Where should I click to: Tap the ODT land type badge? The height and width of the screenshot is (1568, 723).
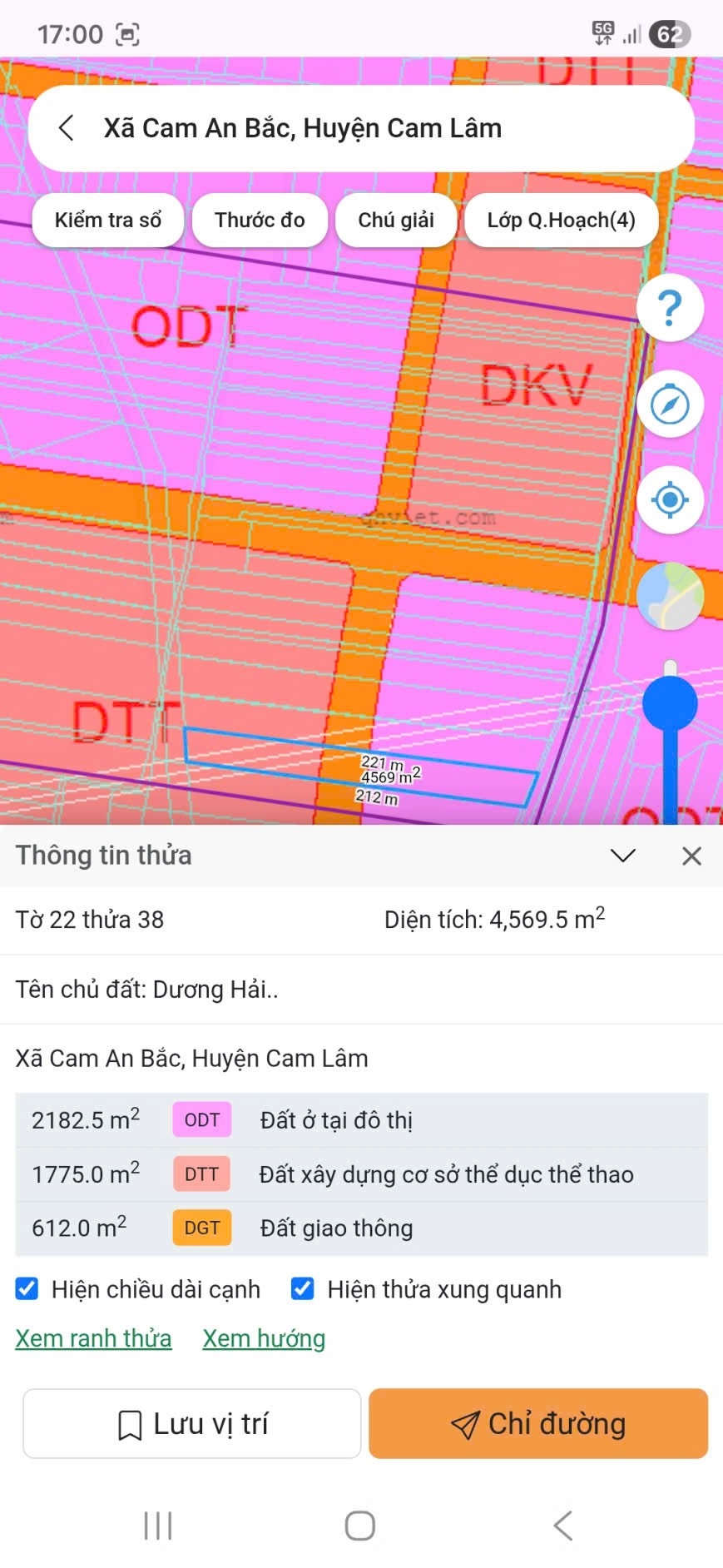click(201, 1119)
